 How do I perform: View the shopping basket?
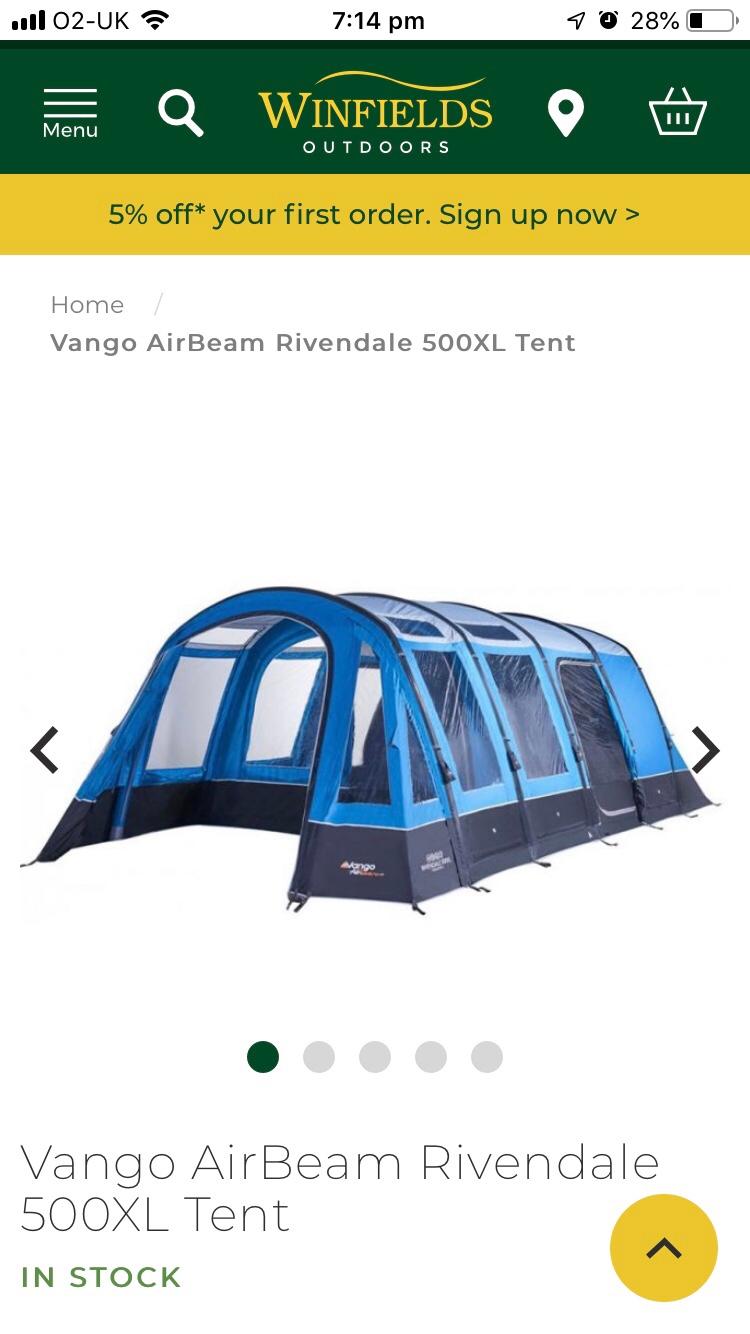pos(678,112)
